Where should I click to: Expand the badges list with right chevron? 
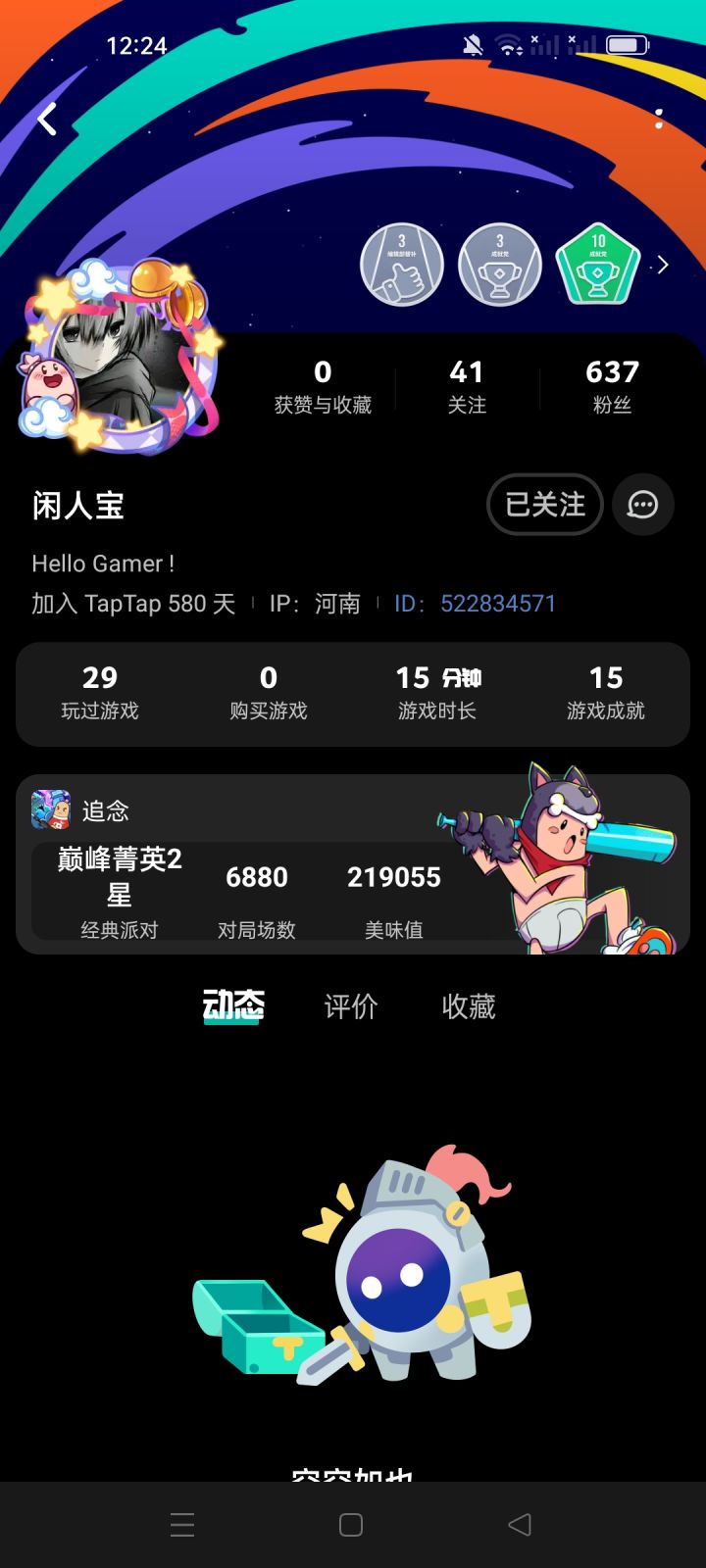tap(663, 265)
